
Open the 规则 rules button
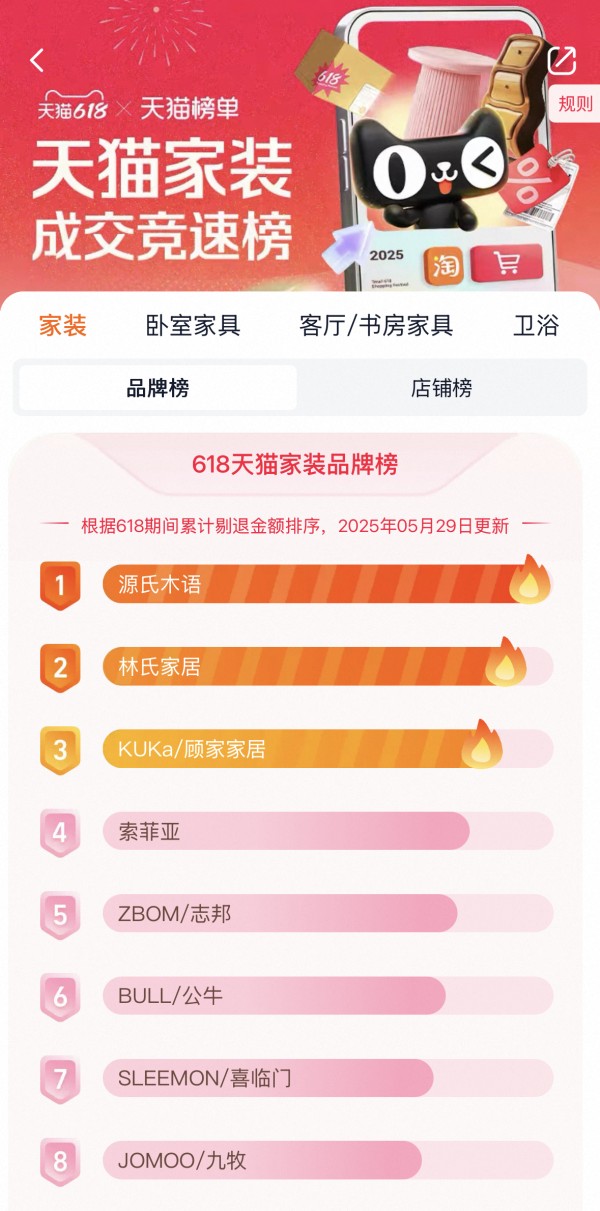[x=574, y=103]
